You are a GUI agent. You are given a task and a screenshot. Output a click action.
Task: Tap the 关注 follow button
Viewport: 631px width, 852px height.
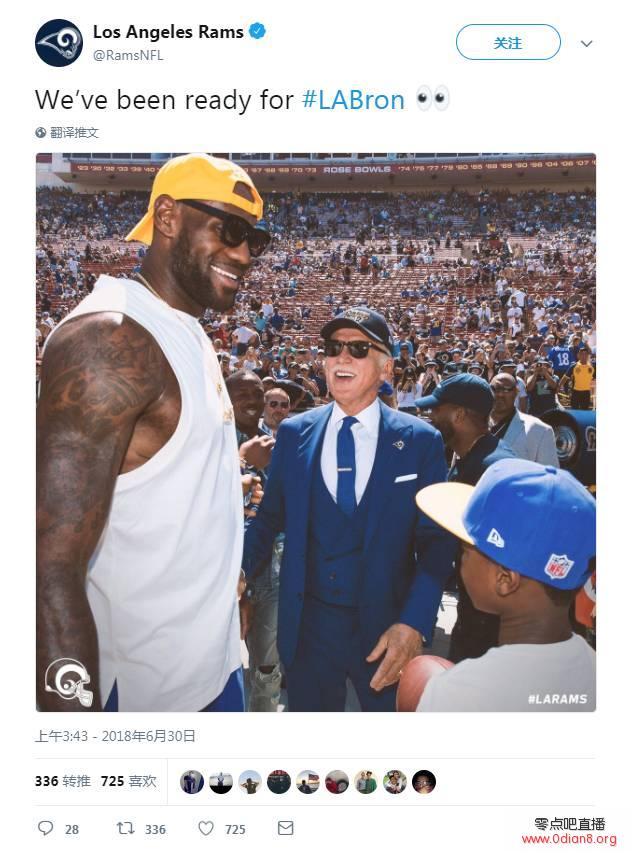[x=508, y=43]
